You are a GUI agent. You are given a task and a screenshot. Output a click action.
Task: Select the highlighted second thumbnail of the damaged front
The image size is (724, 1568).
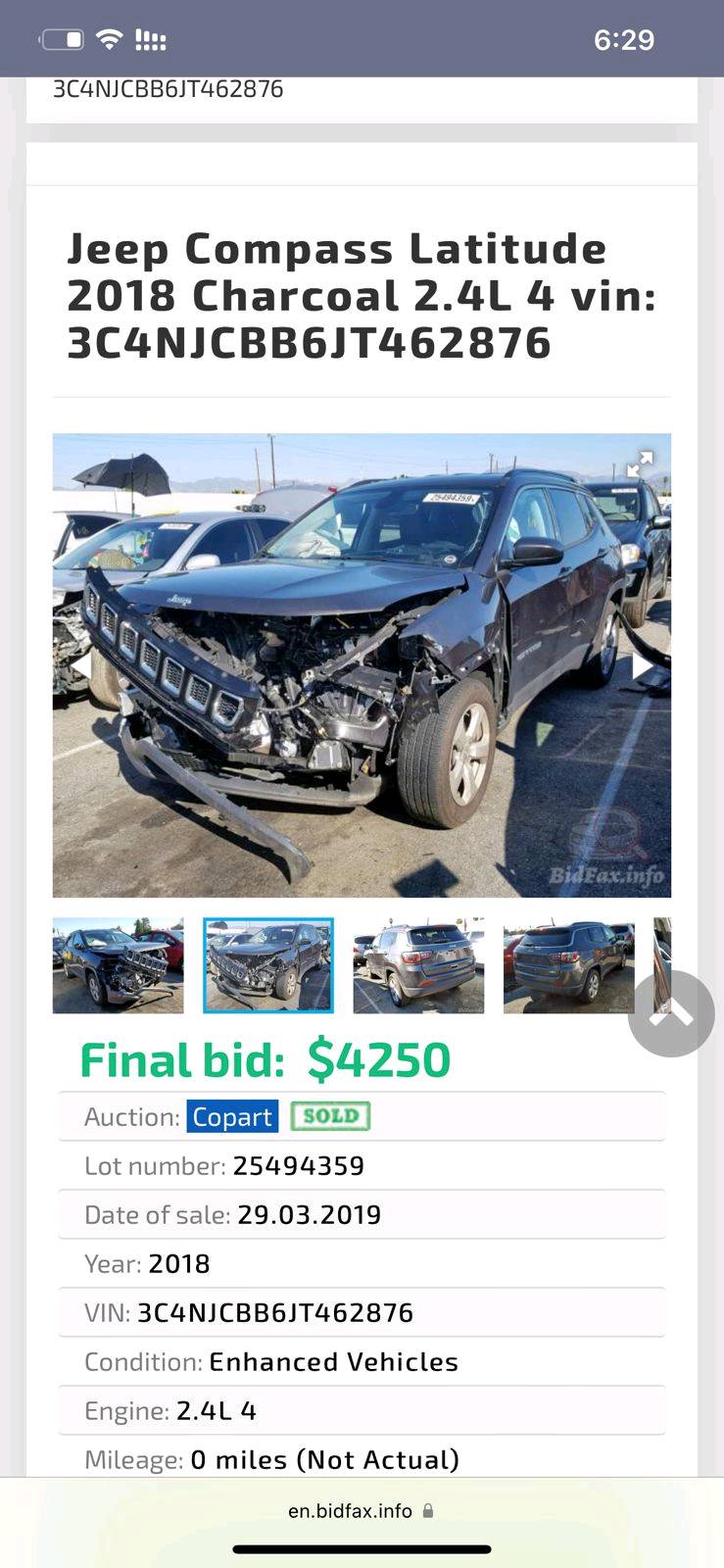[x=268, y=965]
